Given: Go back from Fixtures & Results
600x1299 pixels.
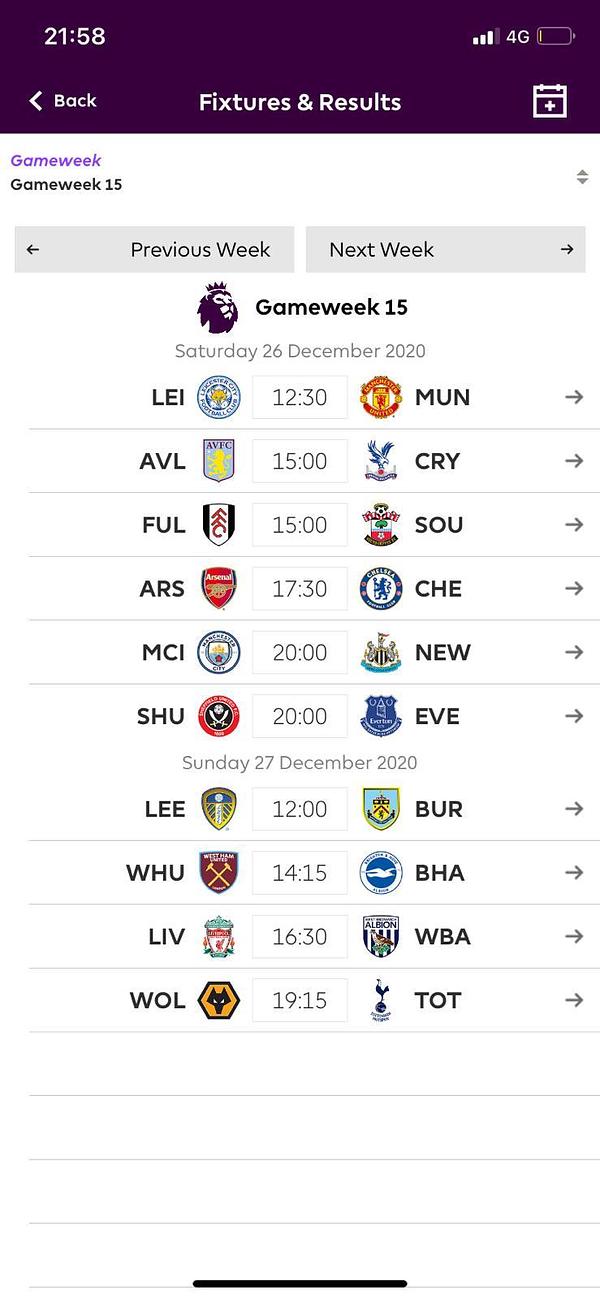Looking at the screenshot, I should (62, 101).
